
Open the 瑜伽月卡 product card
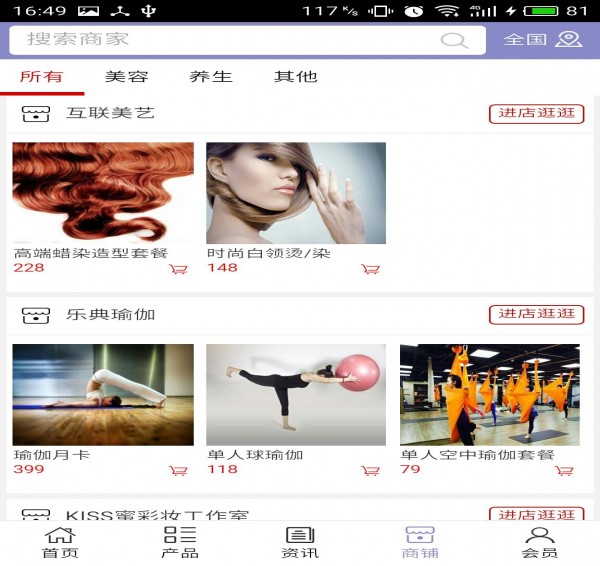point(103,395)
